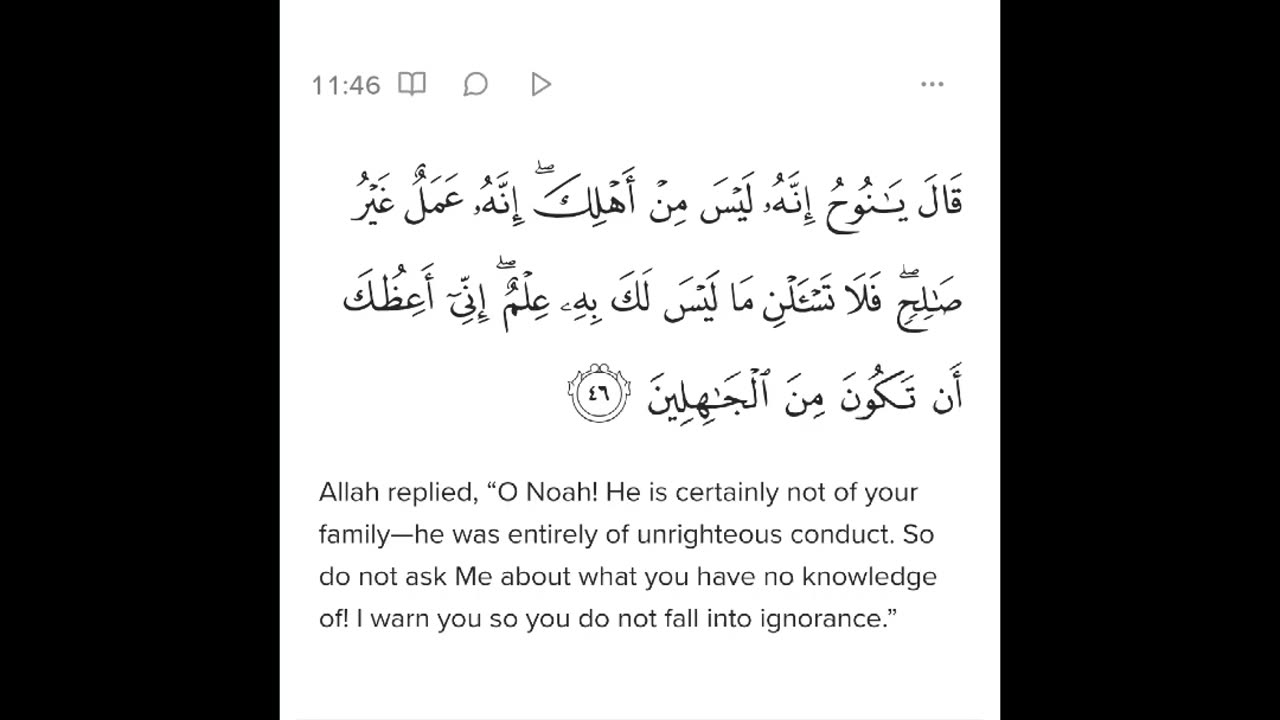Tap the 11:46 verse number link
Image resolution: width=1280 pixels, height=720 pixels.
click(x=345, y=85)
